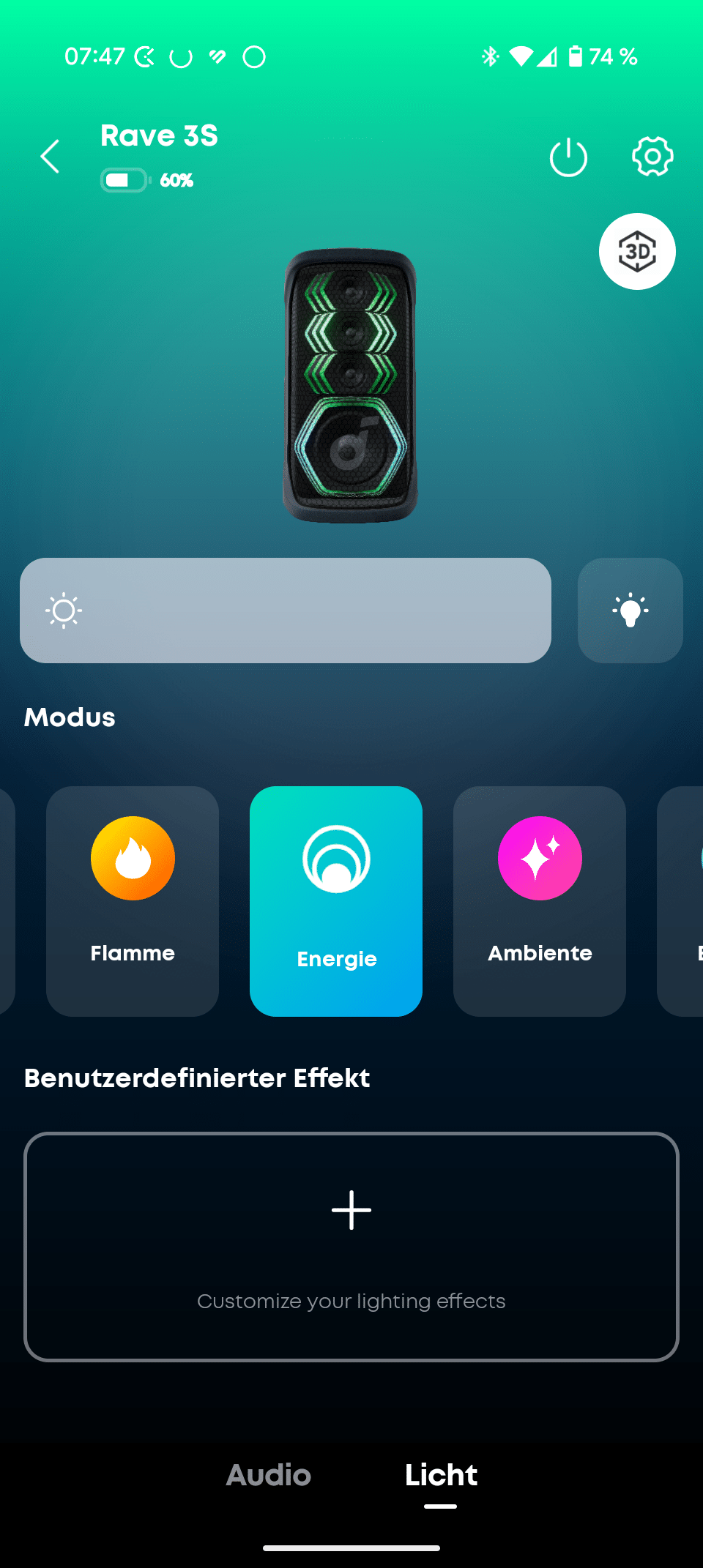Choose the Energie light mode
703x1568 pixels.
336,900
